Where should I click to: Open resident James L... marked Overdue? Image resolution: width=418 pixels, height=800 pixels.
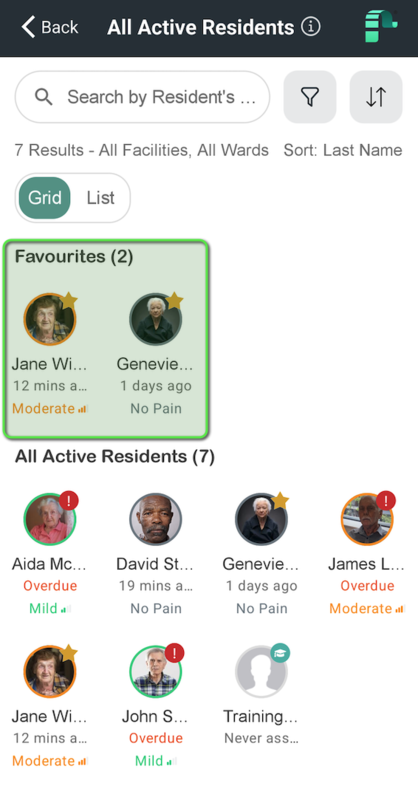coord(367,553)
